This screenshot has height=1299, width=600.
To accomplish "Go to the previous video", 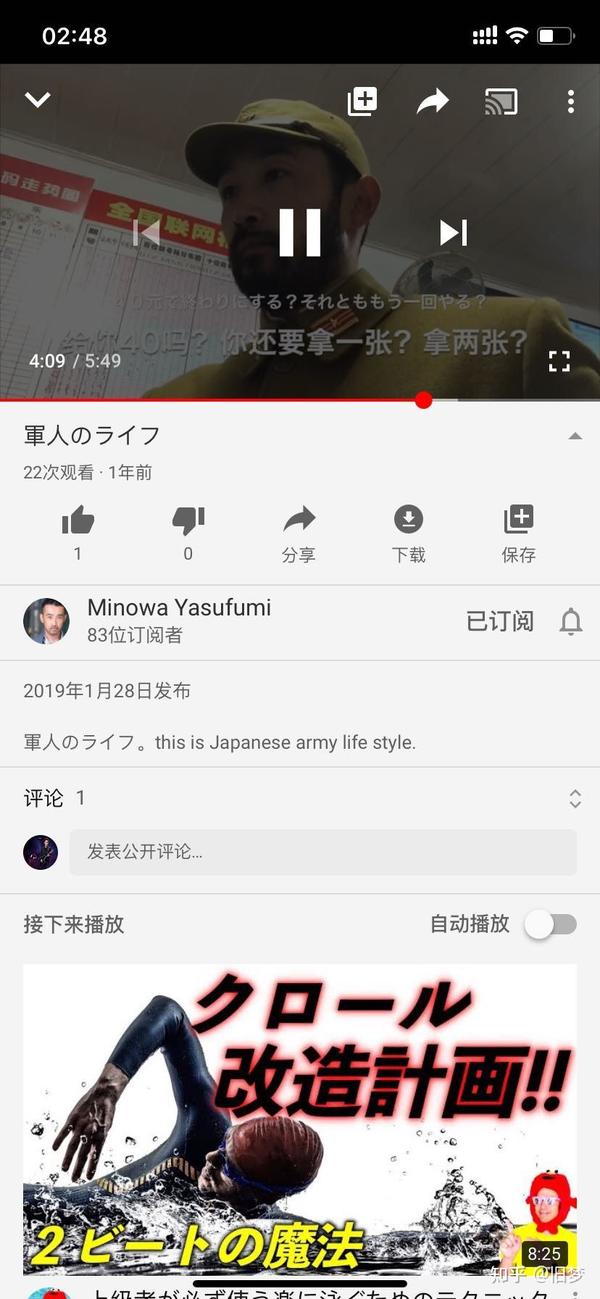I will pyautogui.click(x=146, y=232).
